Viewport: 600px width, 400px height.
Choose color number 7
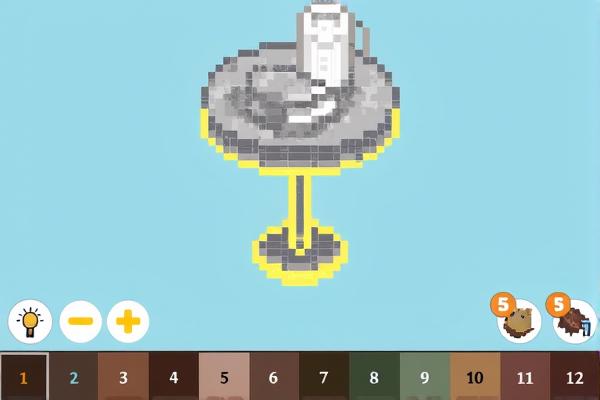[324, 378]
